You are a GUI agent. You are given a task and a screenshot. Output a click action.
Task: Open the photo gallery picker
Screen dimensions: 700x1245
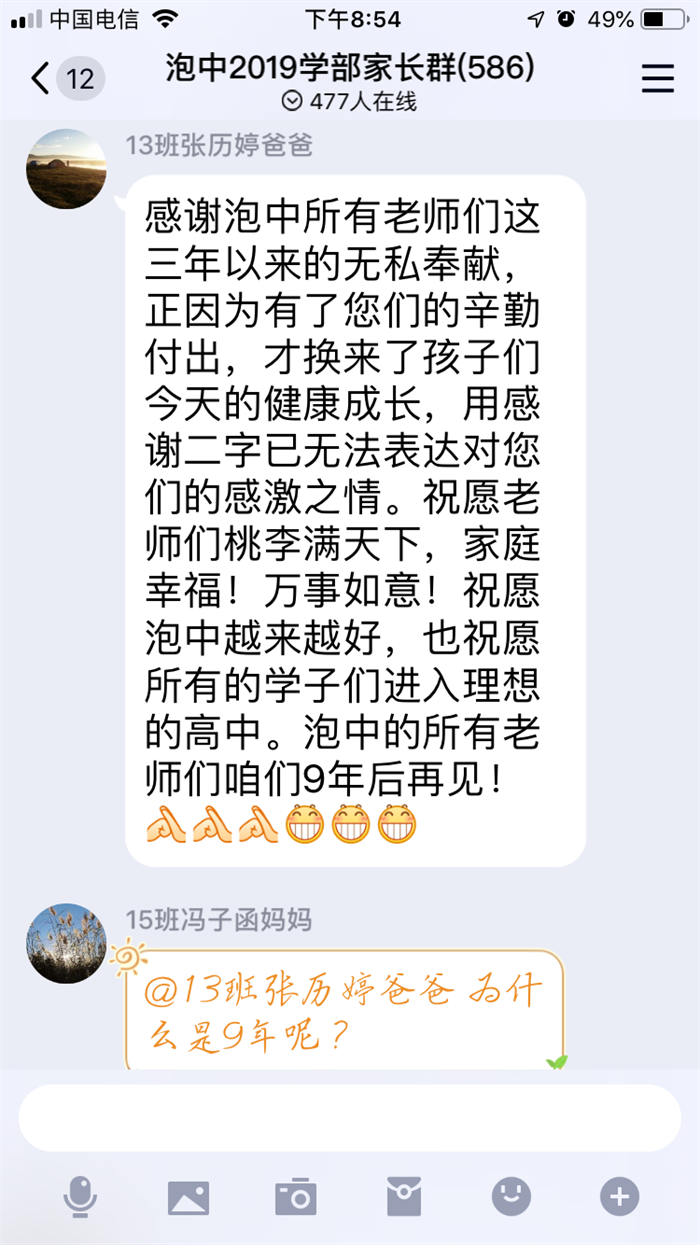pos(188,1196)
